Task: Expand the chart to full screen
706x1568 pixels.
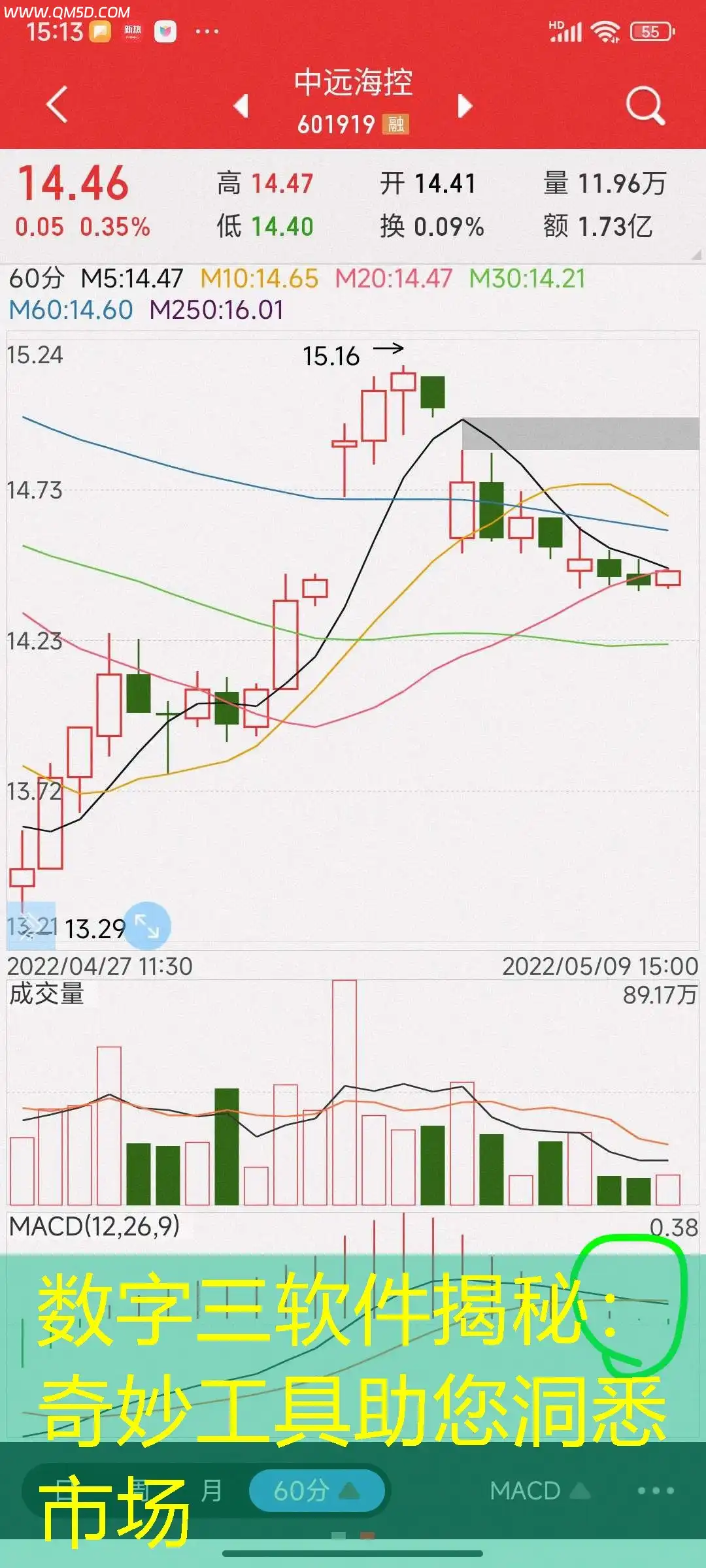Action: [148, 925]
